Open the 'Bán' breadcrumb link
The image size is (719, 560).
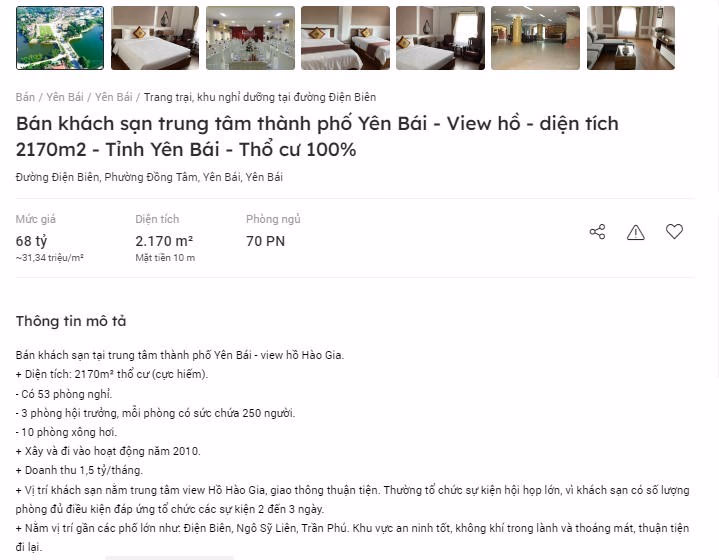[25, 97]
